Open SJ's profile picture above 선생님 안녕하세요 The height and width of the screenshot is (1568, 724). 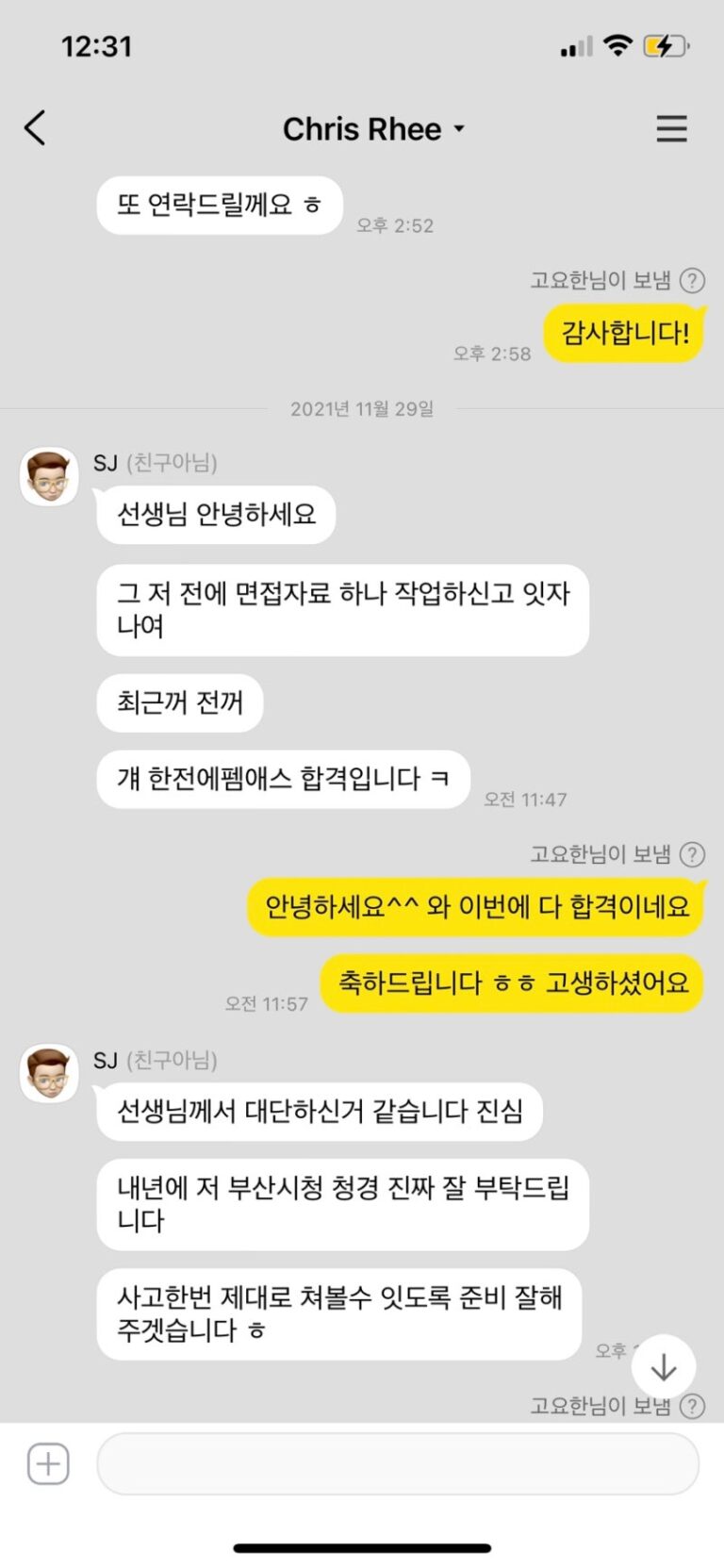coord(49,476)
